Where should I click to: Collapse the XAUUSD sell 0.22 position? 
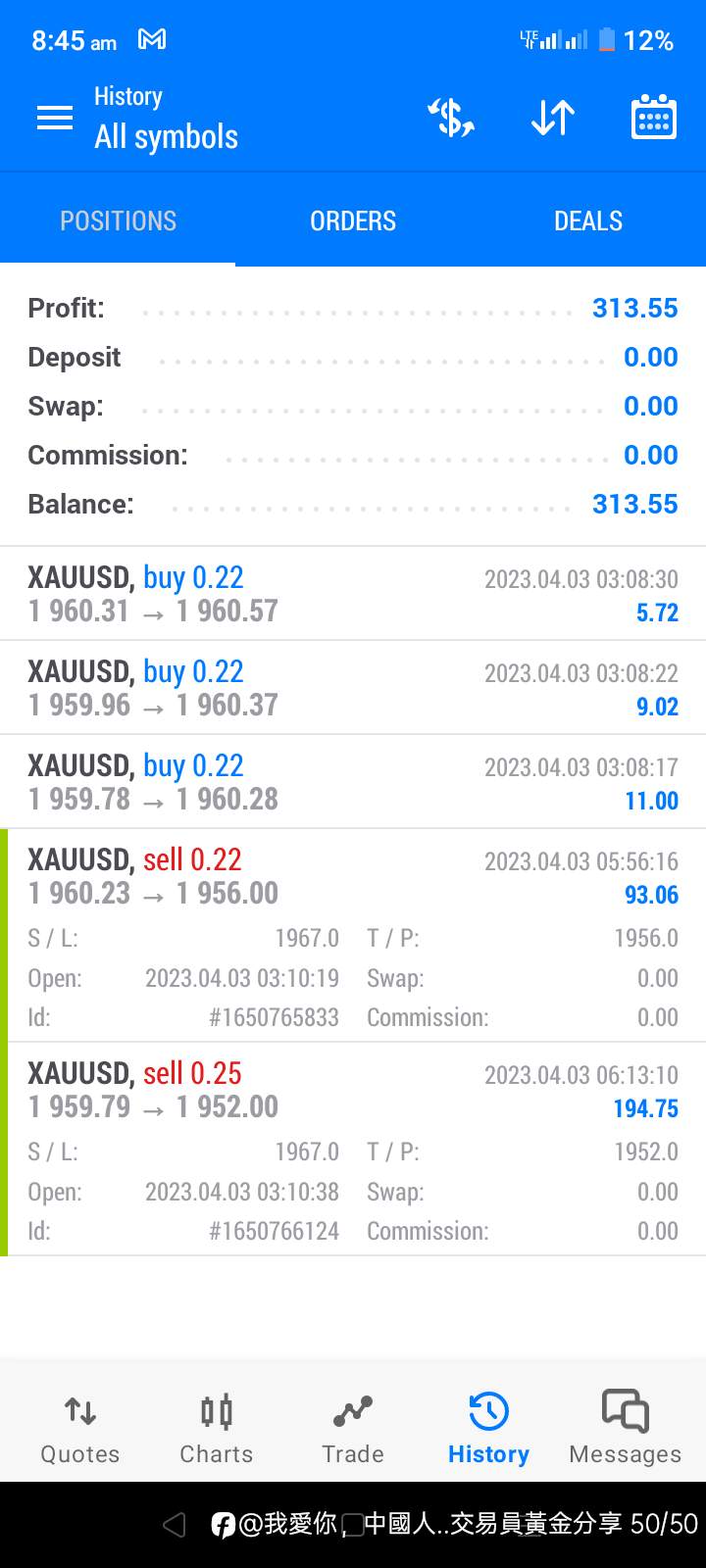click(x=353, y=935)
